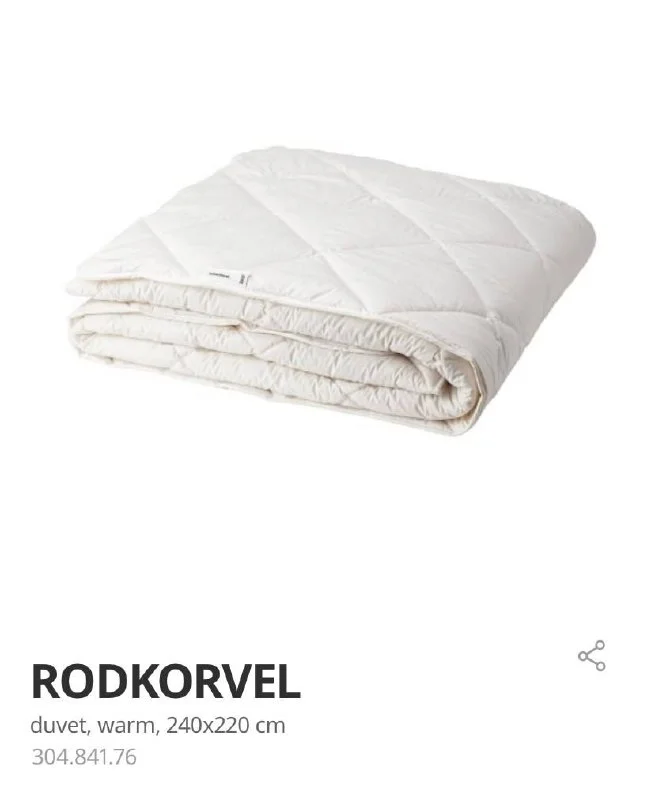Share the RODKORVEL duvet product
Viewport: 655px width, 800px height.
591,656
